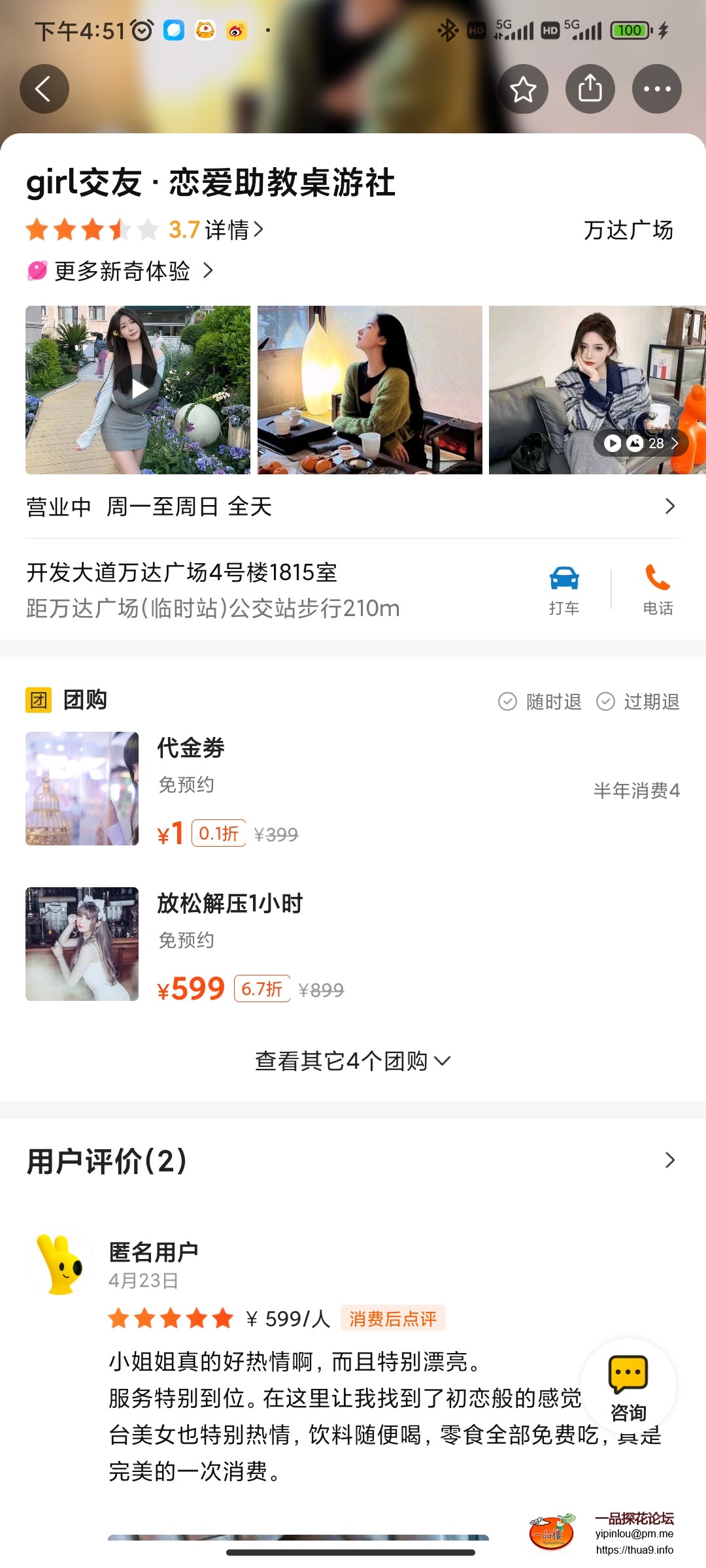Tap the more options ellipsis icon
Image resolution: width=706 pixels, height=1568 pixels.
coord(656,89)
